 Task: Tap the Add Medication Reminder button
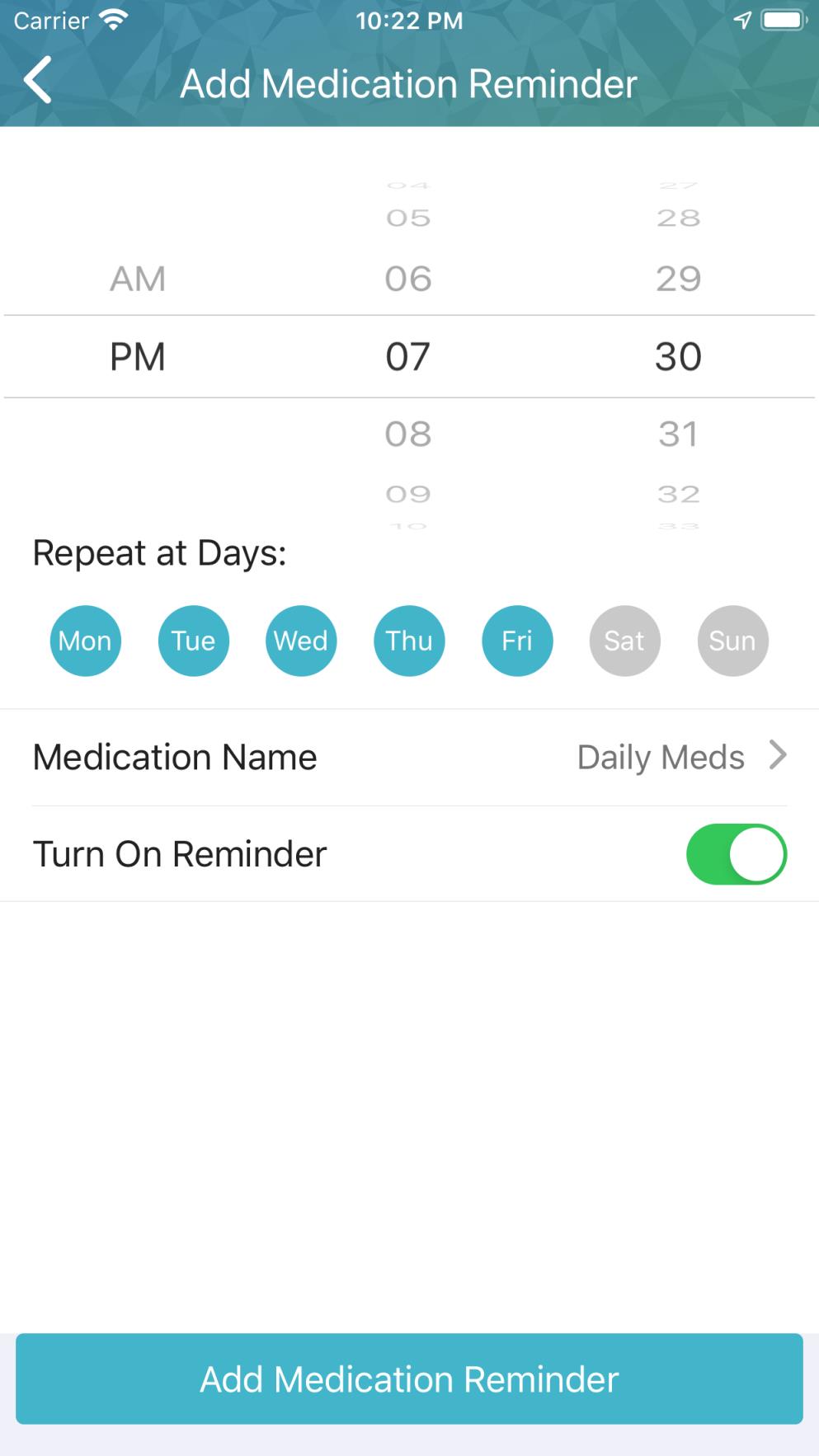(409, 1379)
